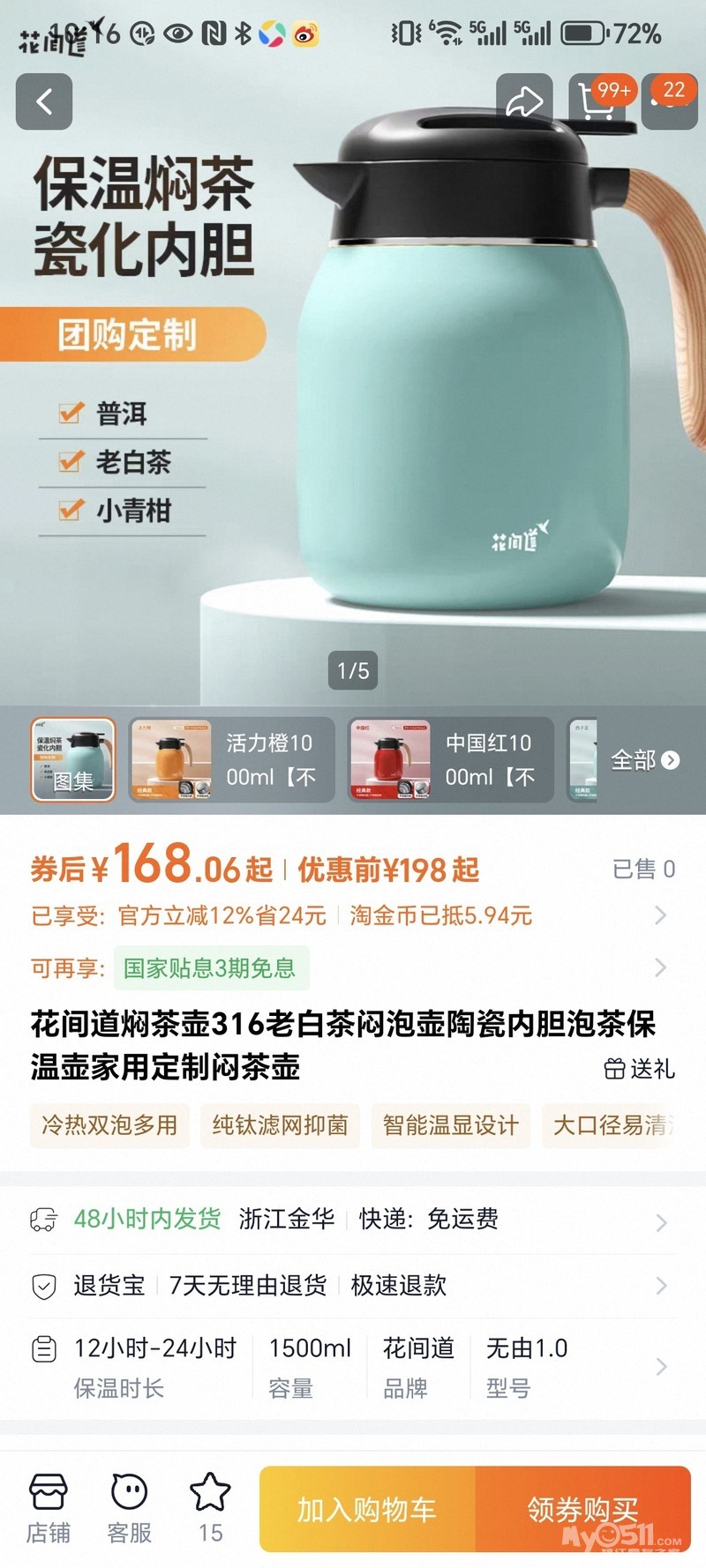Open 退货宝 return policy row
The height and width of the screenshot is (1568, 706).
353,1286
